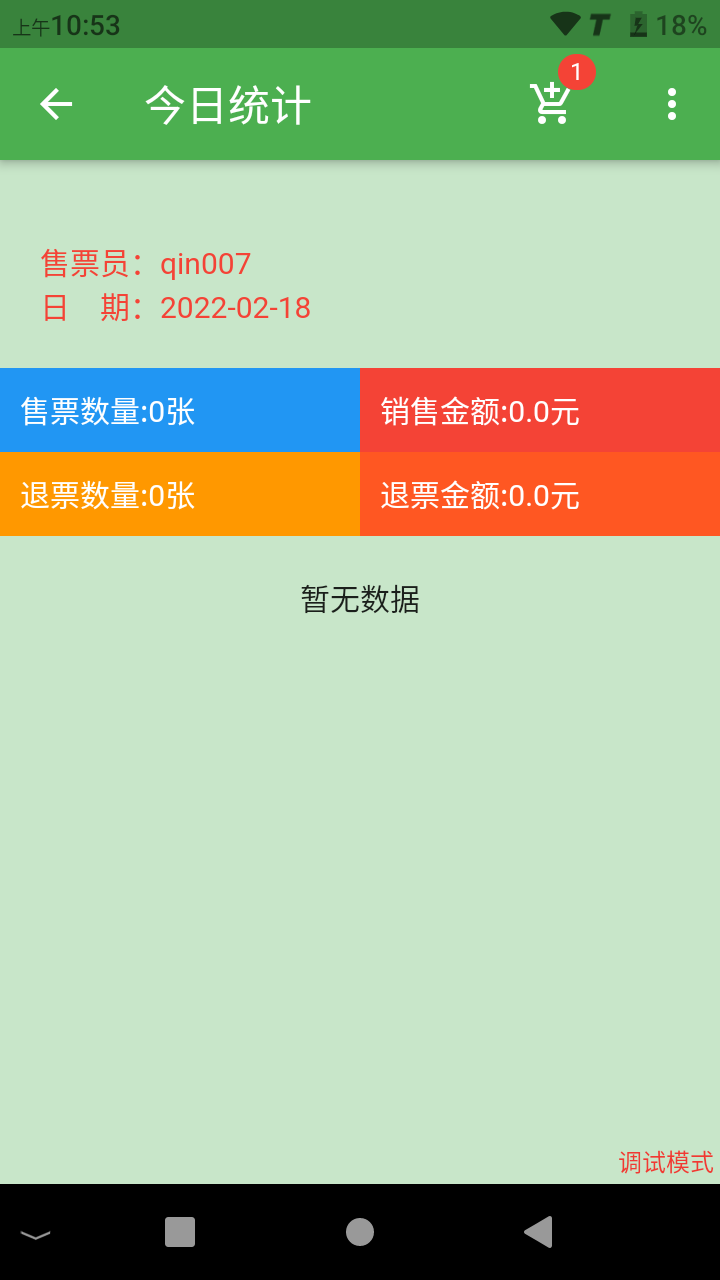
Task: Select the blue 售票数量 card
Action: tap(180, 410)
